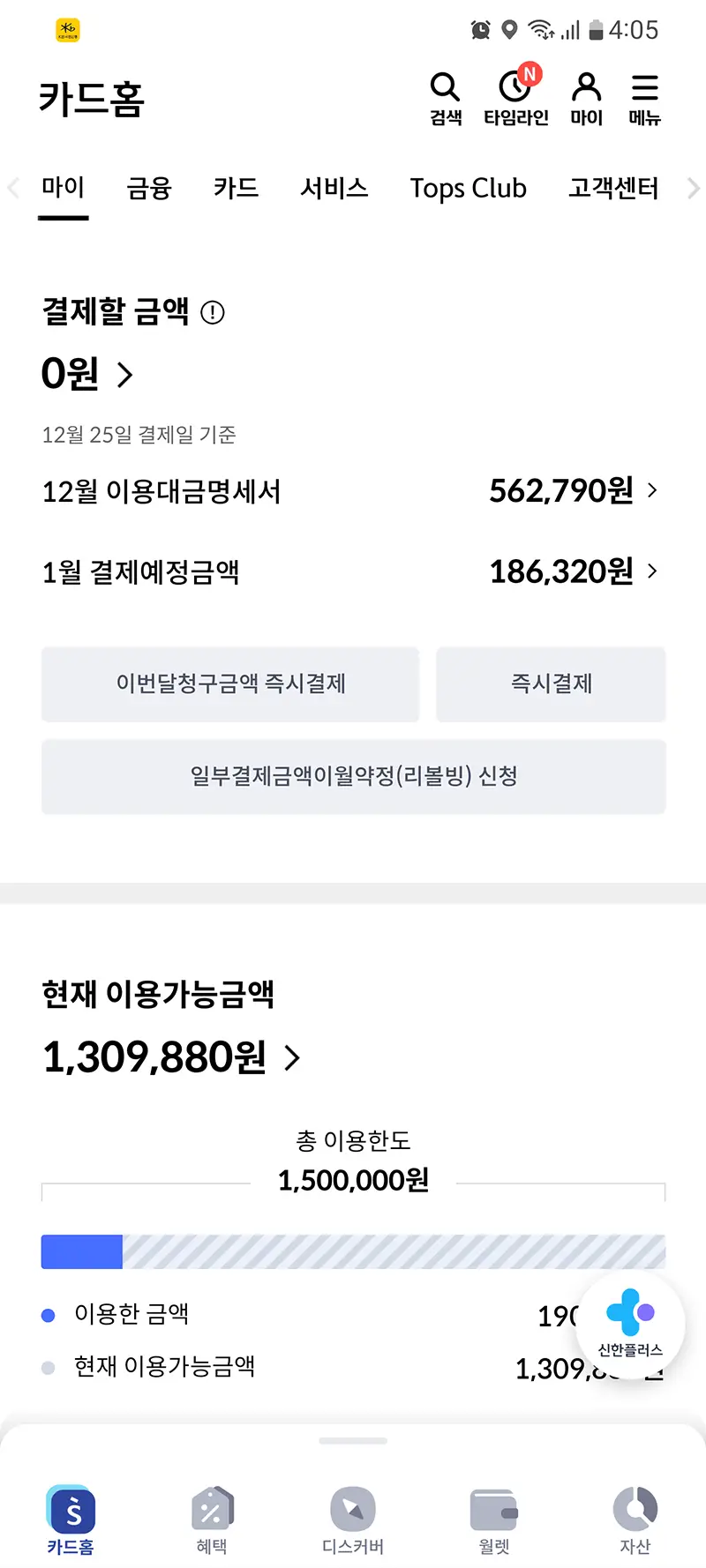Go to the 고객센터 tab
The image size is (706, 1568).
click(613, 188)
